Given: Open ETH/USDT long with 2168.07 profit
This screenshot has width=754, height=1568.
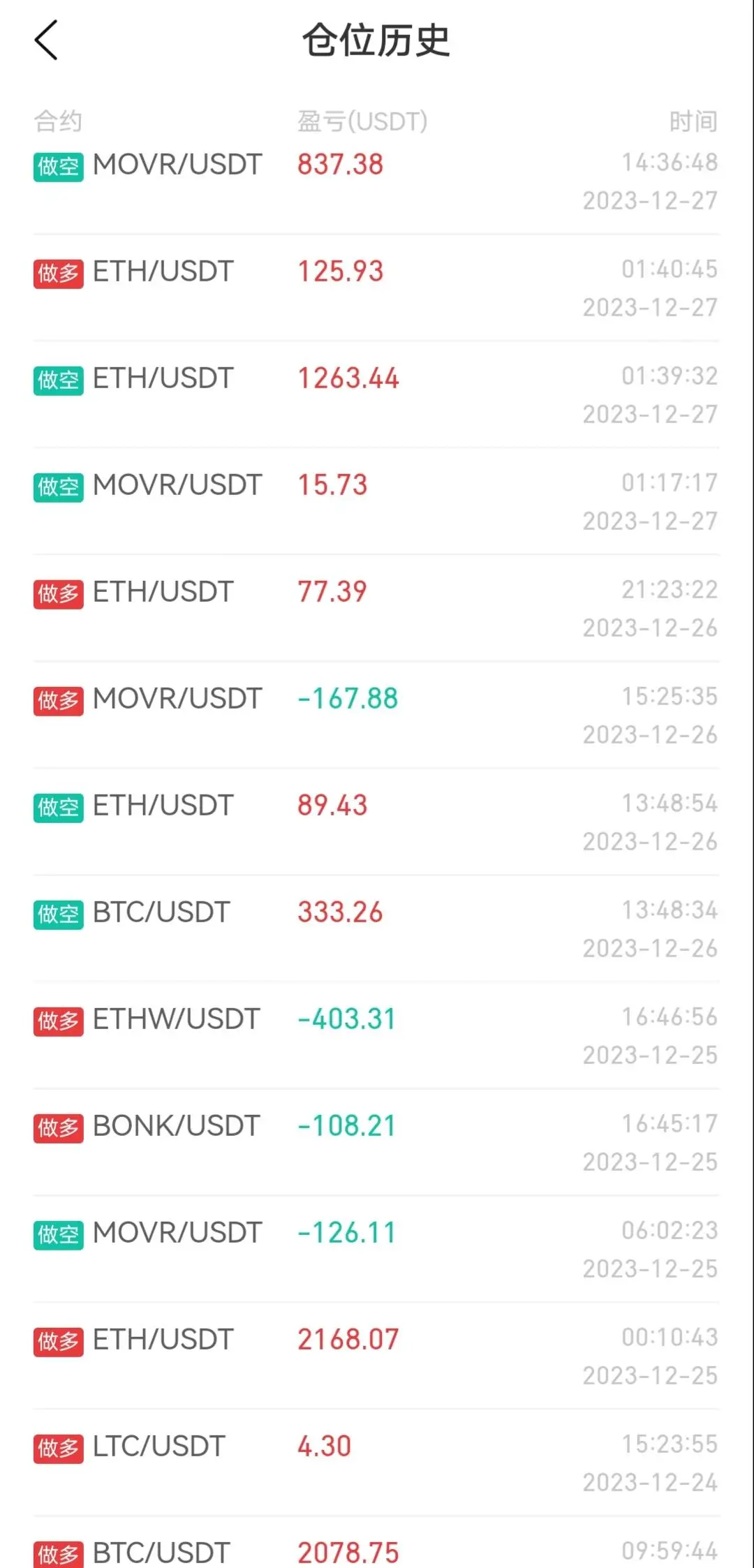Looking at the screenshot, I should pyautogui.click(x=376, y=1355).
